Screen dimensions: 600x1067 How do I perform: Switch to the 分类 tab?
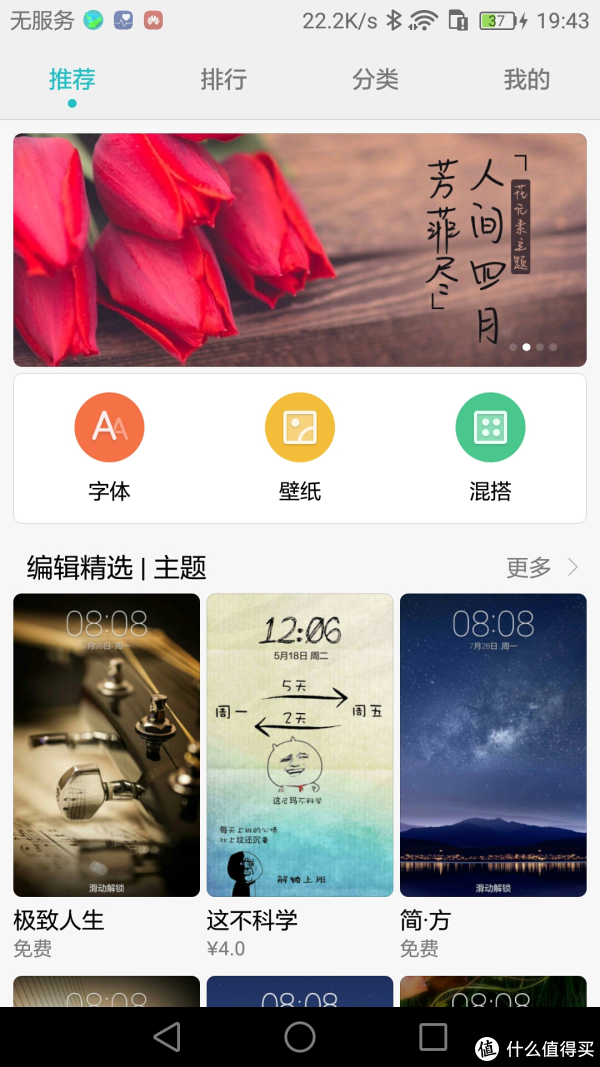375,80
